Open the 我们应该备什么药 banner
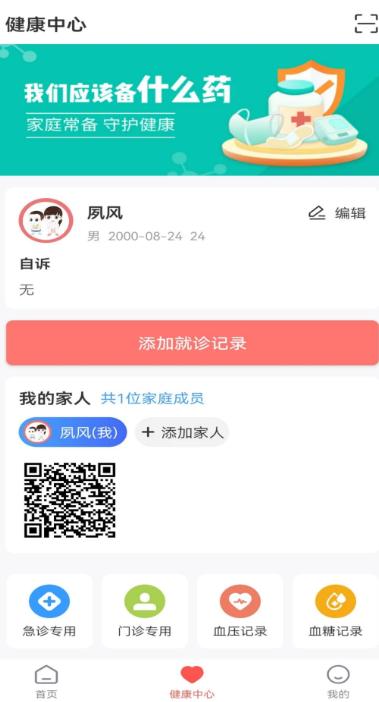 click(189, 110)
